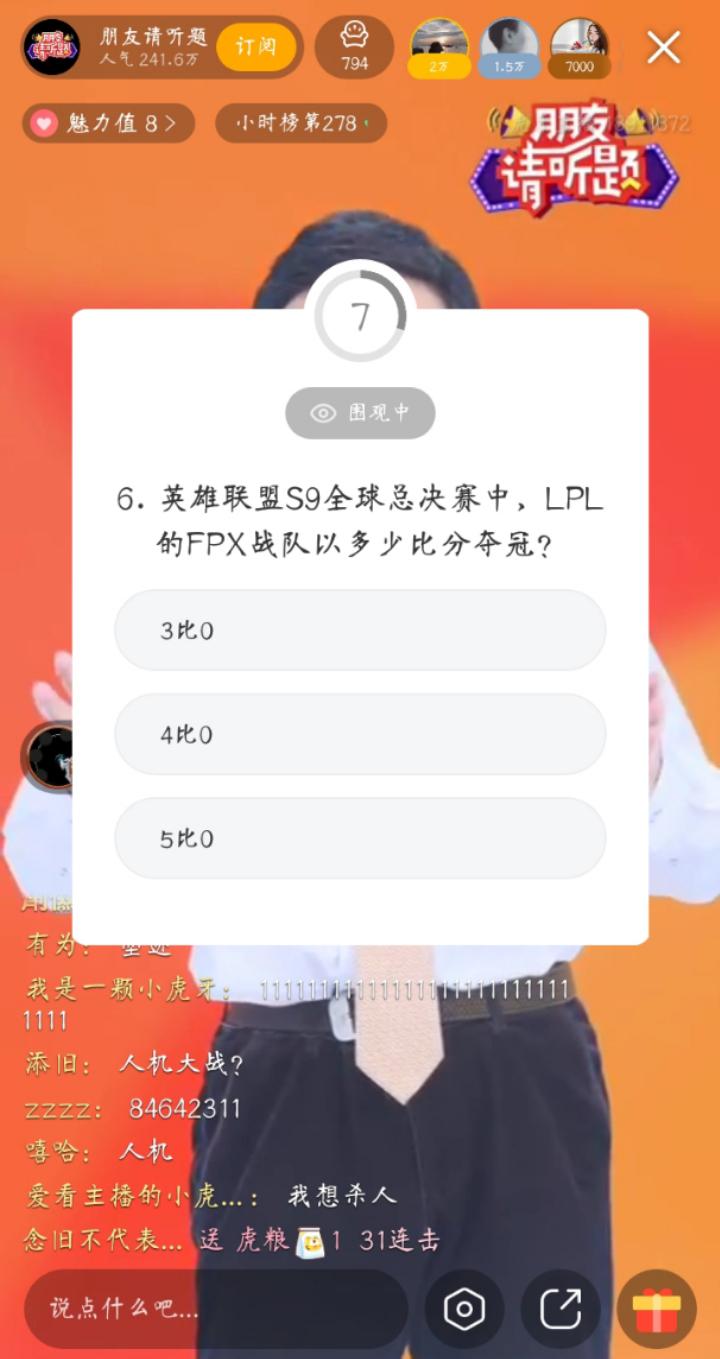
Task: Open 魅力值 8 details
Action: (x=108, y=123)
